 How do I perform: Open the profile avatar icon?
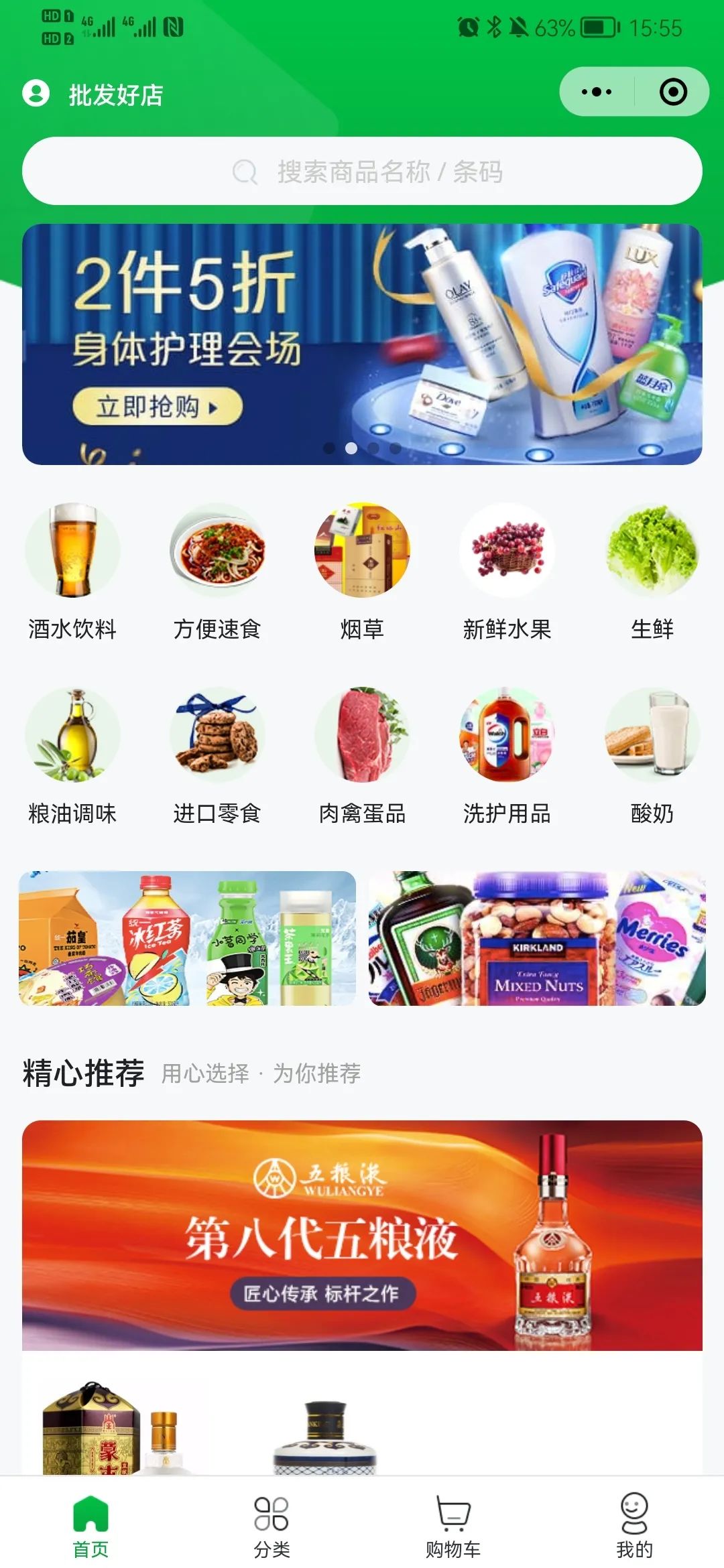click(36, 93)
